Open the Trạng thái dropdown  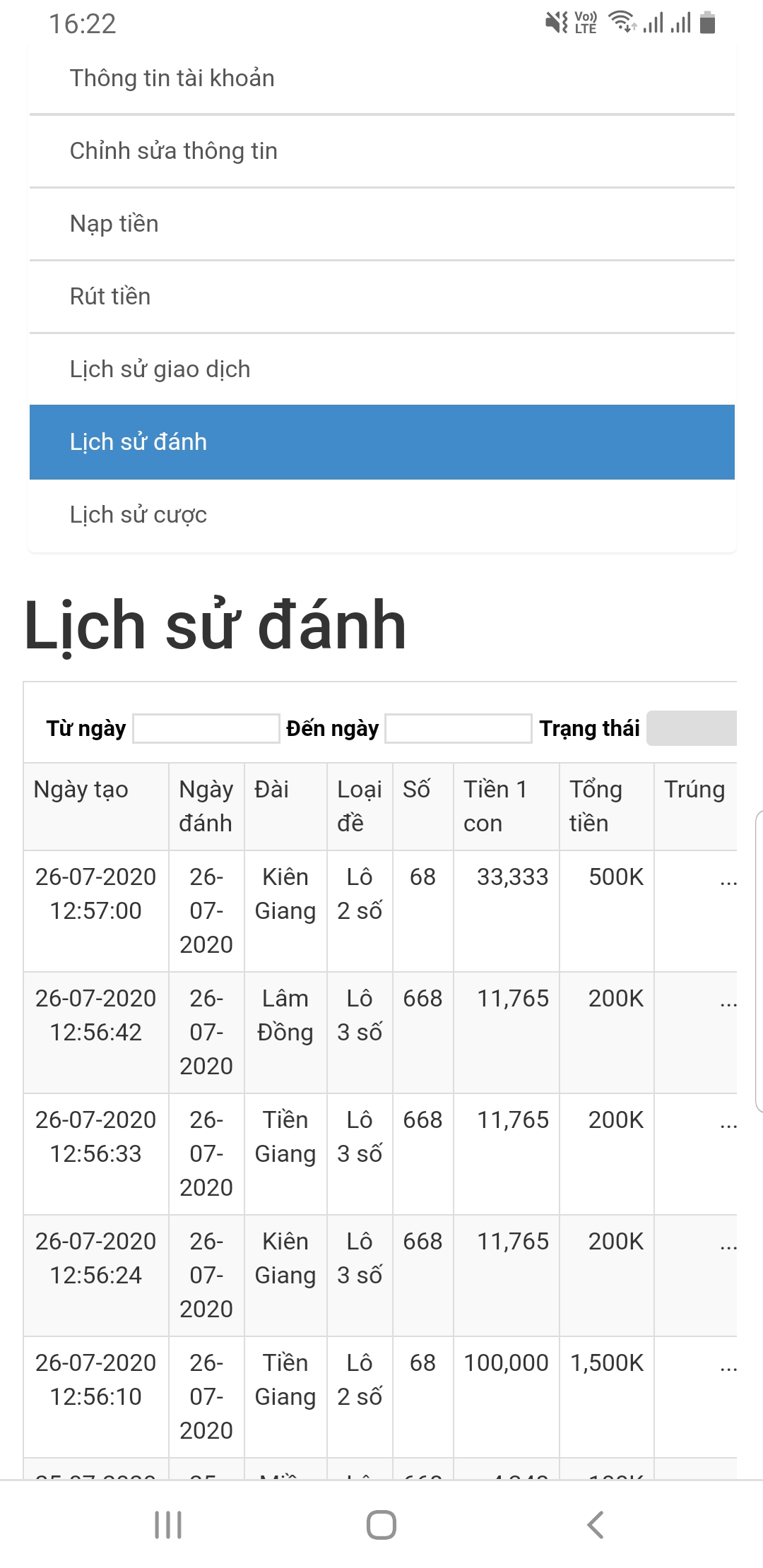point(691,728)
